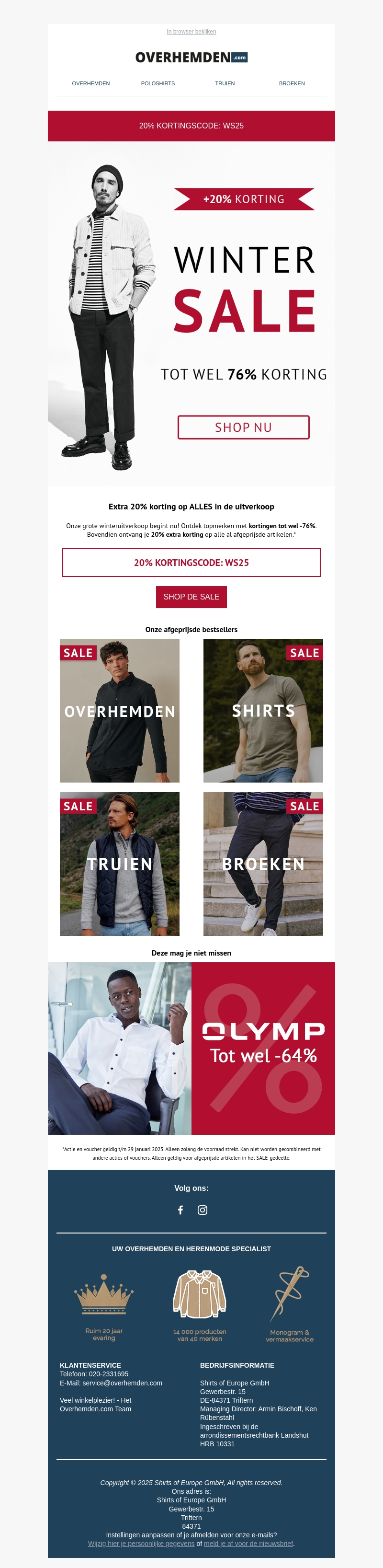Tap the SHOP NU button

click(243, 427)
